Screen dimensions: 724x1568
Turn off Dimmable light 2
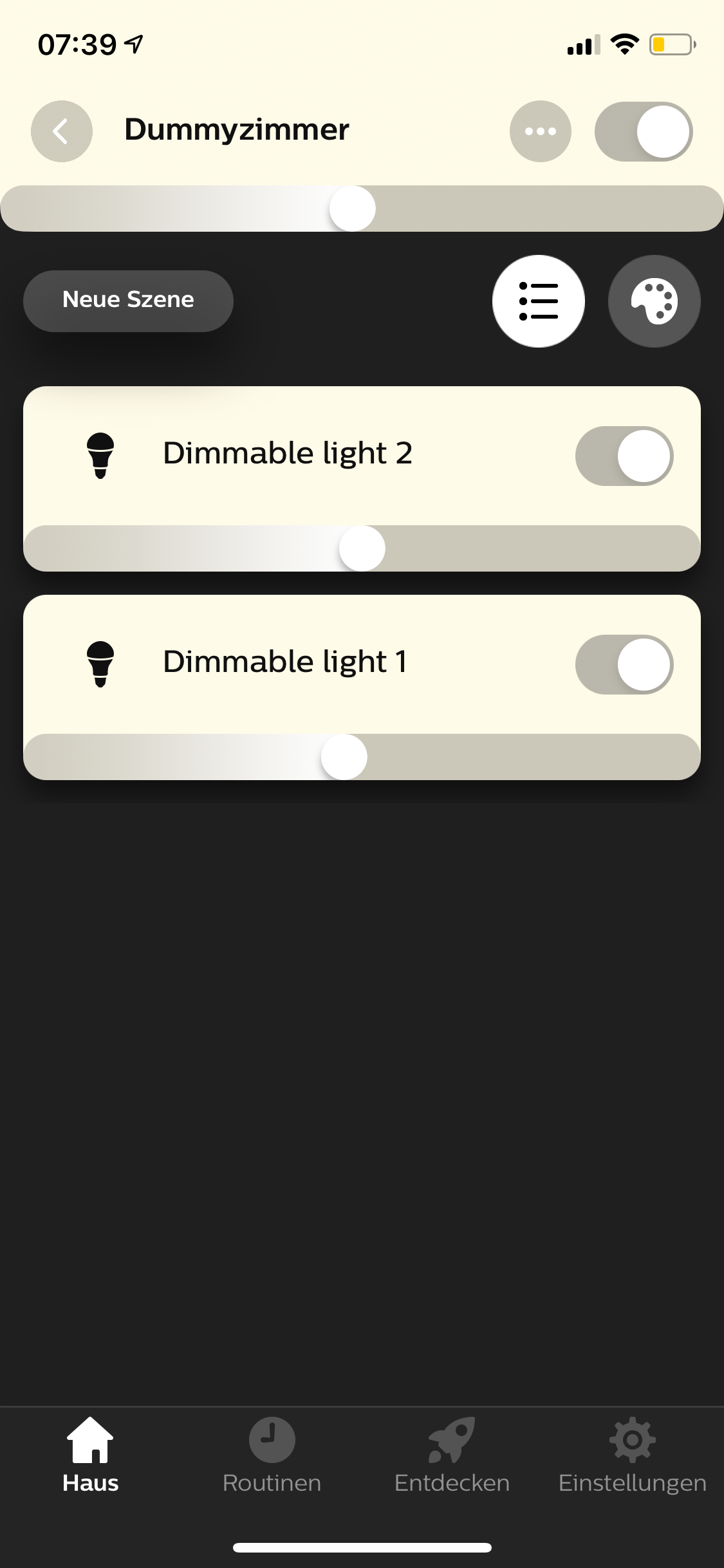coord(624,456)
